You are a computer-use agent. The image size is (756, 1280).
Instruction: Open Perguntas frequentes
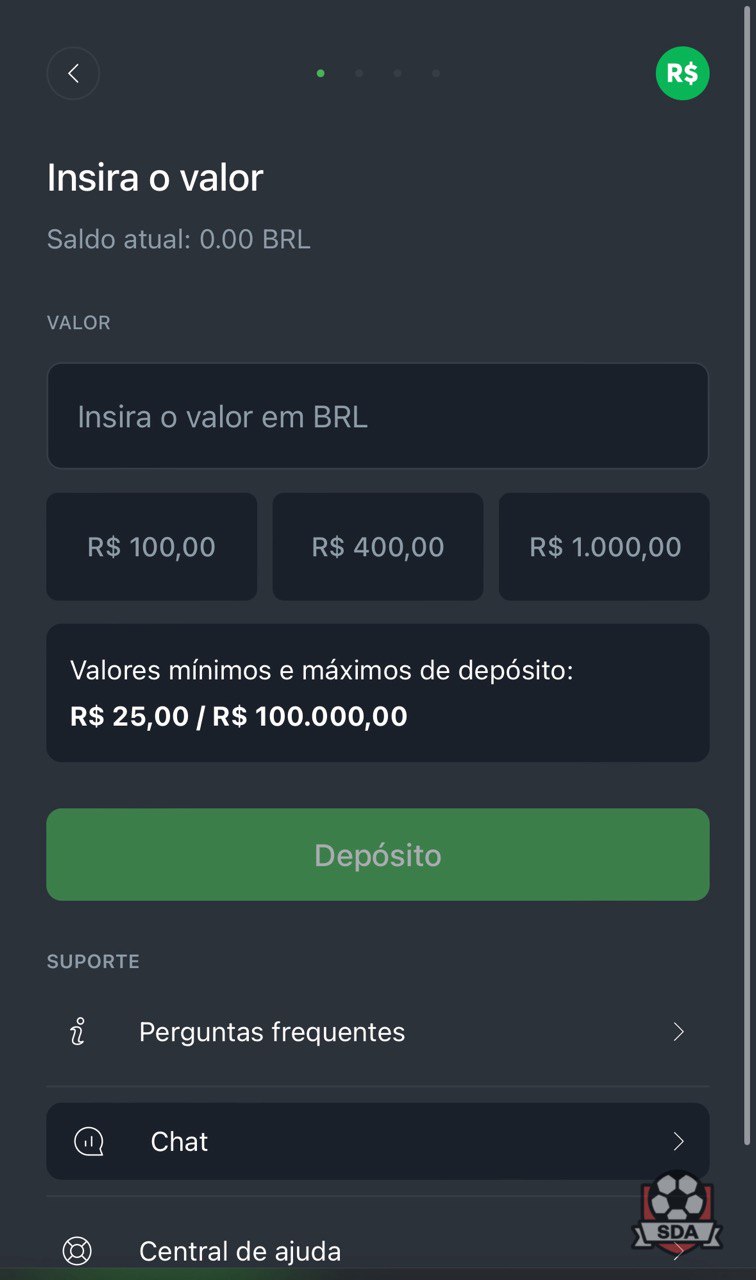tap(378, 1032)
